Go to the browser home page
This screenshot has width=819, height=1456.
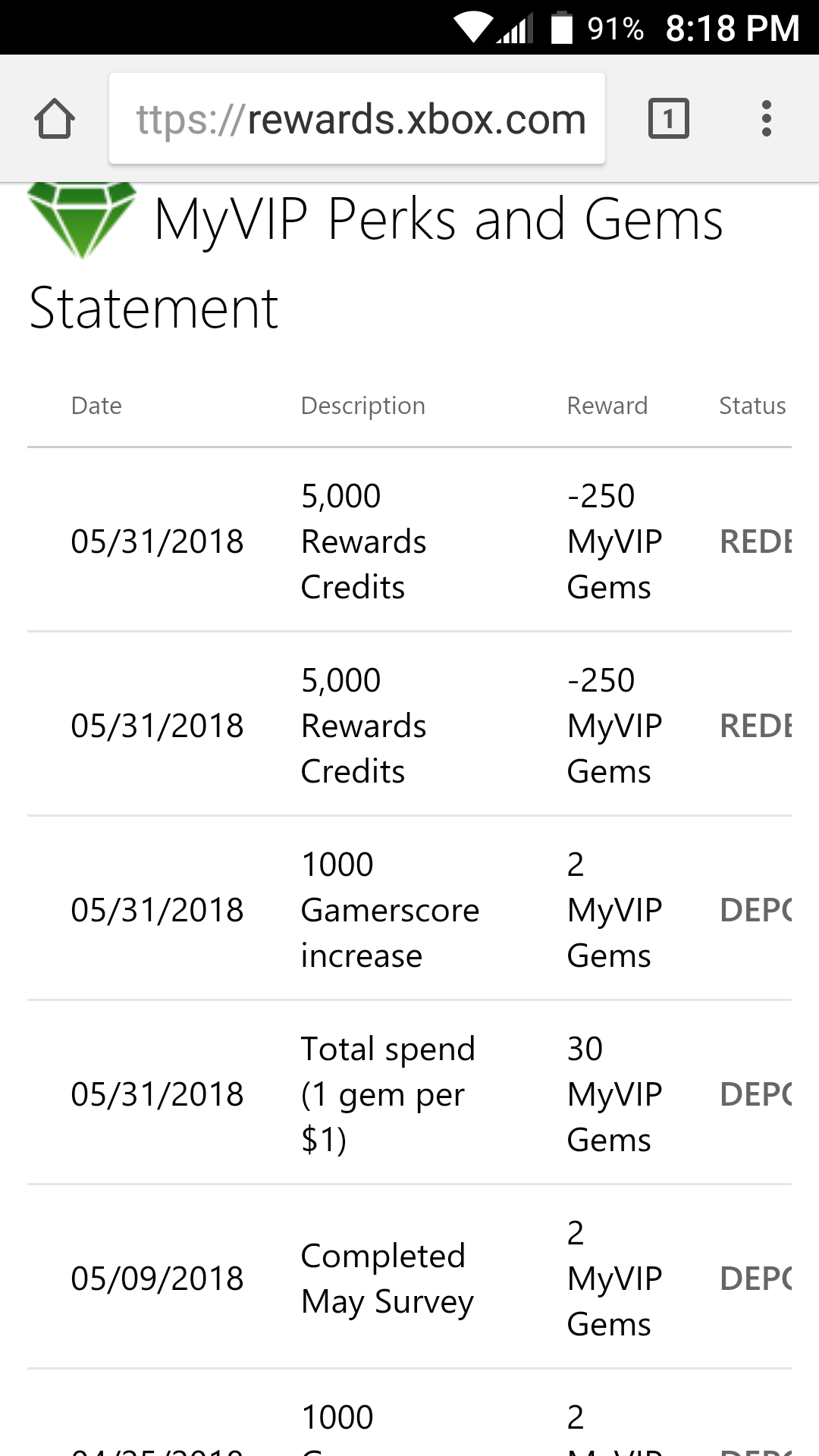[55, 119]
